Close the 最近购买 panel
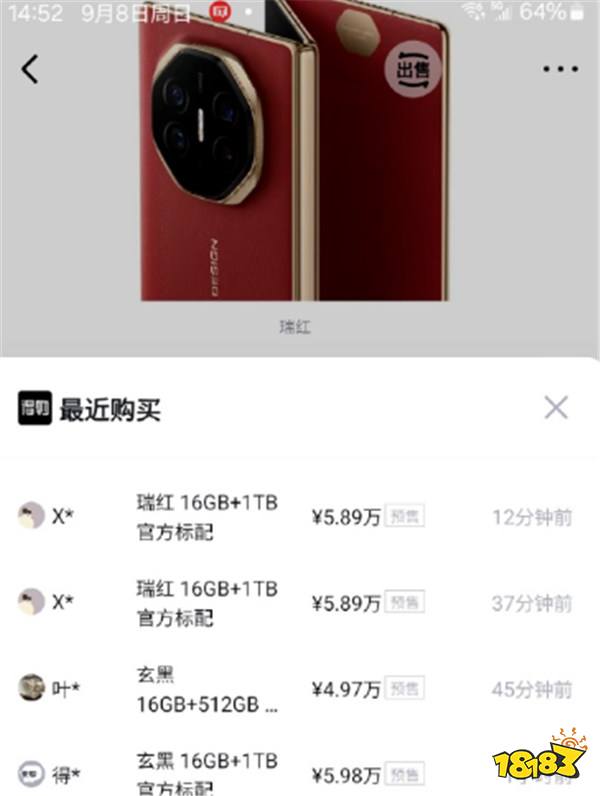This screenshot has width=600, height=796. point(555,407)
